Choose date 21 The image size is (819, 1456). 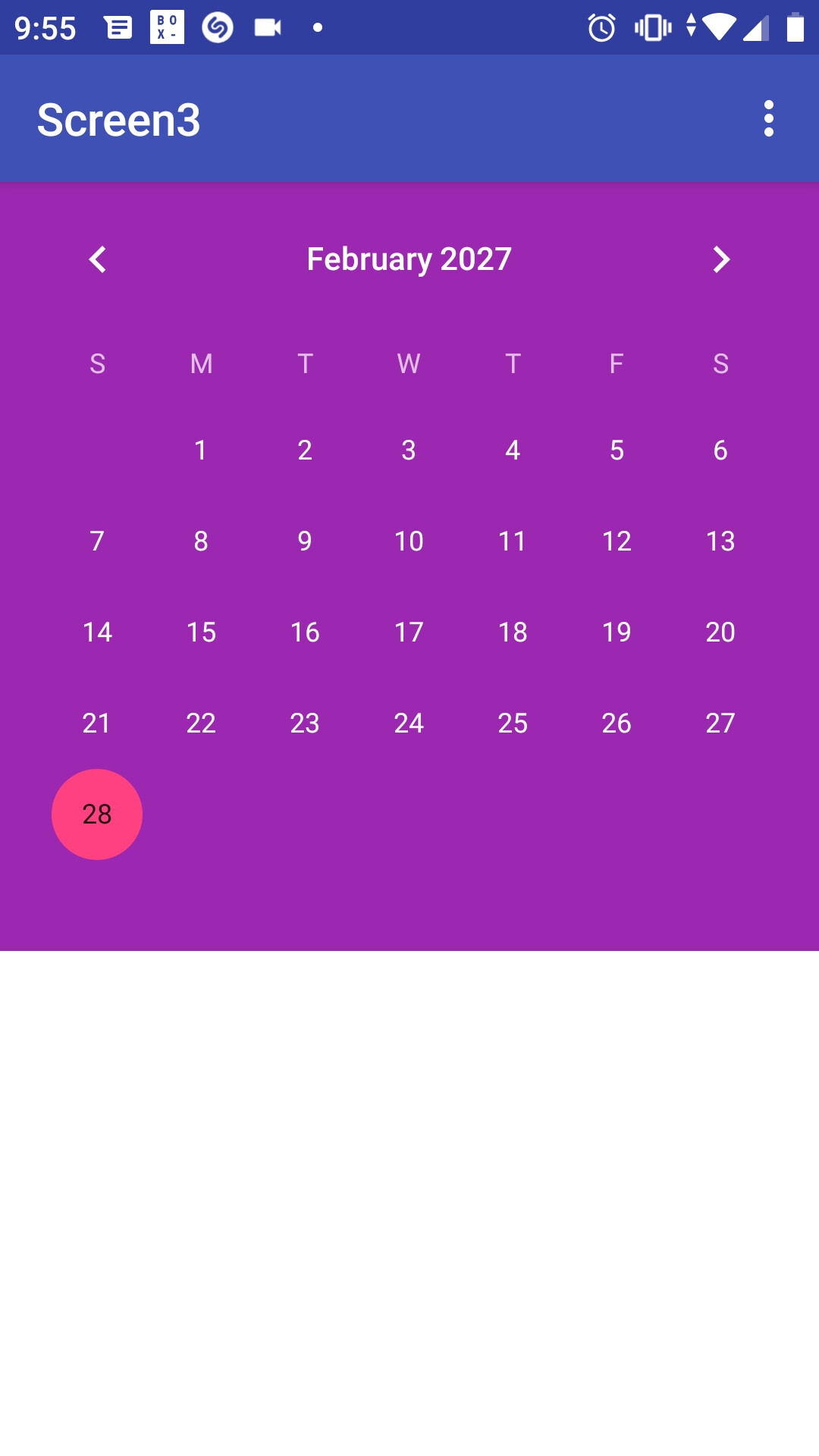[97, 723]
